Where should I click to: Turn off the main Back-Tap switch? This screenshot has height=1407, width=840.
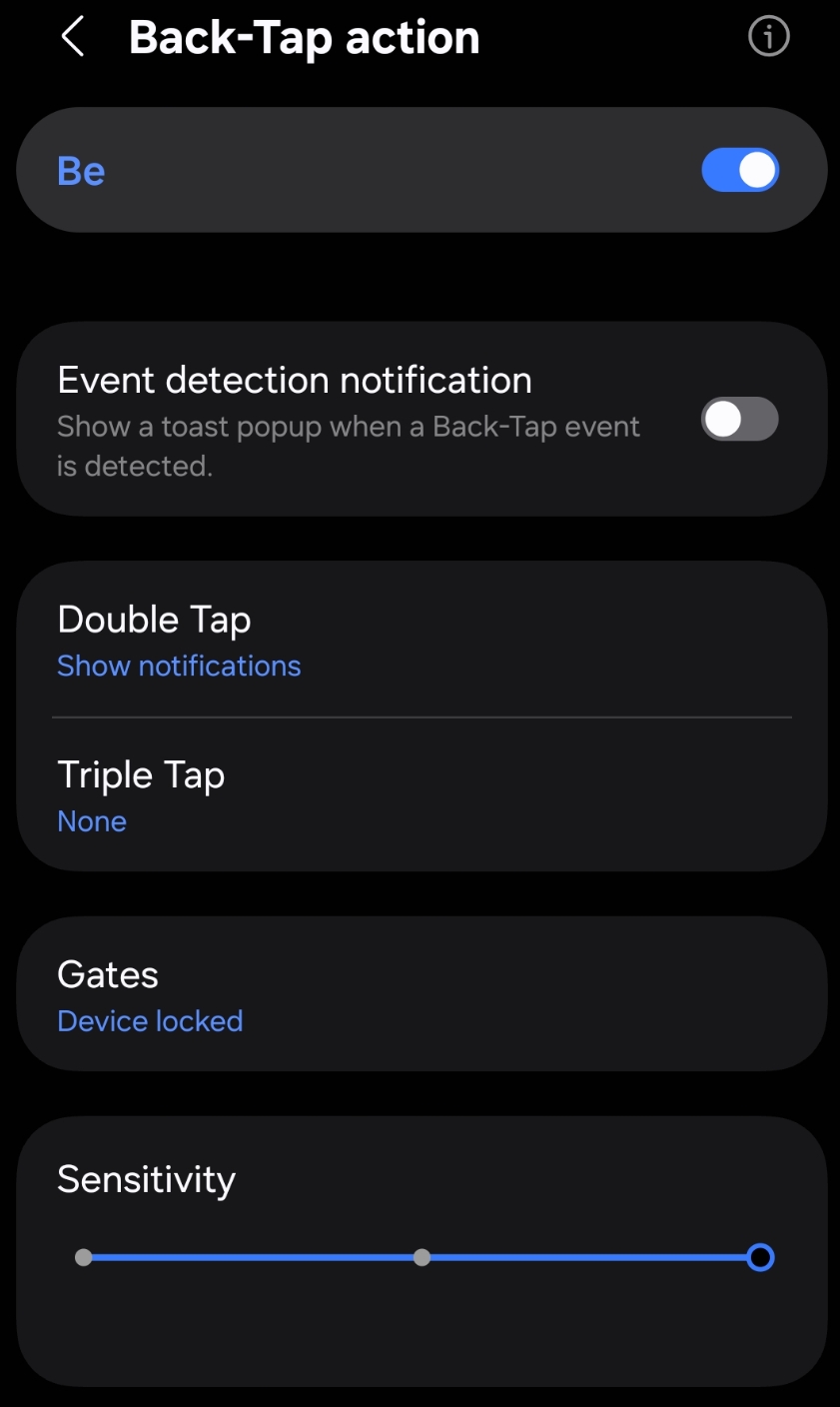point(739,170)
